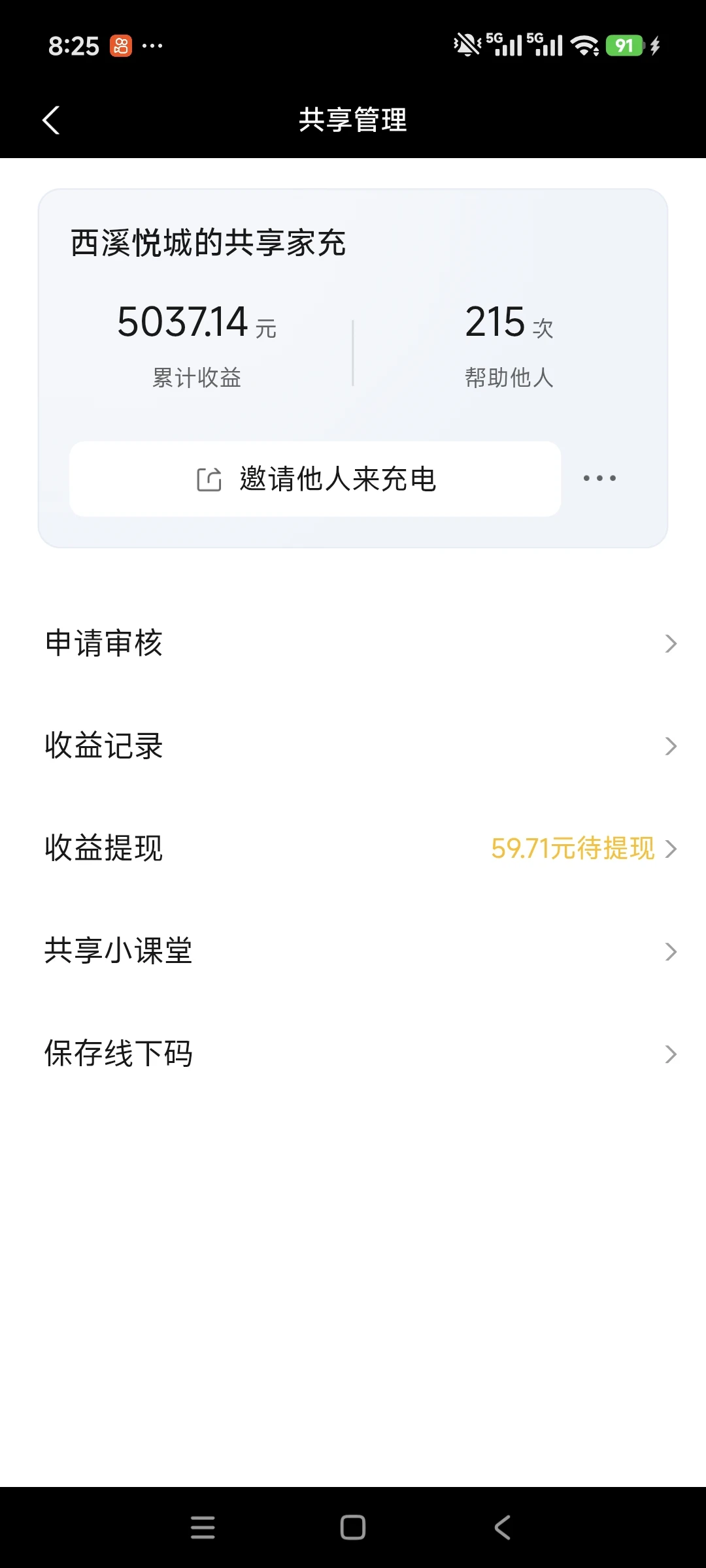Open 共享小课堂
The width and height of the screenshot is (706, 1568).
click(353, 951)
